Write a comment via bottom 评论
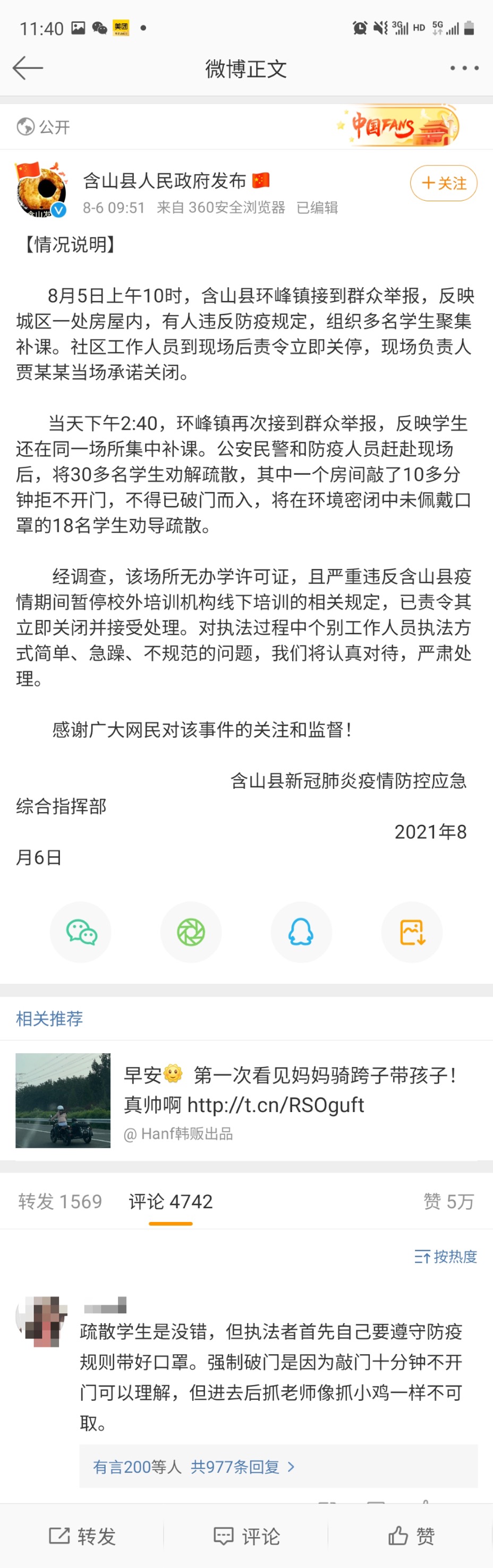Screen dimensions: 493x1568 246,1536
